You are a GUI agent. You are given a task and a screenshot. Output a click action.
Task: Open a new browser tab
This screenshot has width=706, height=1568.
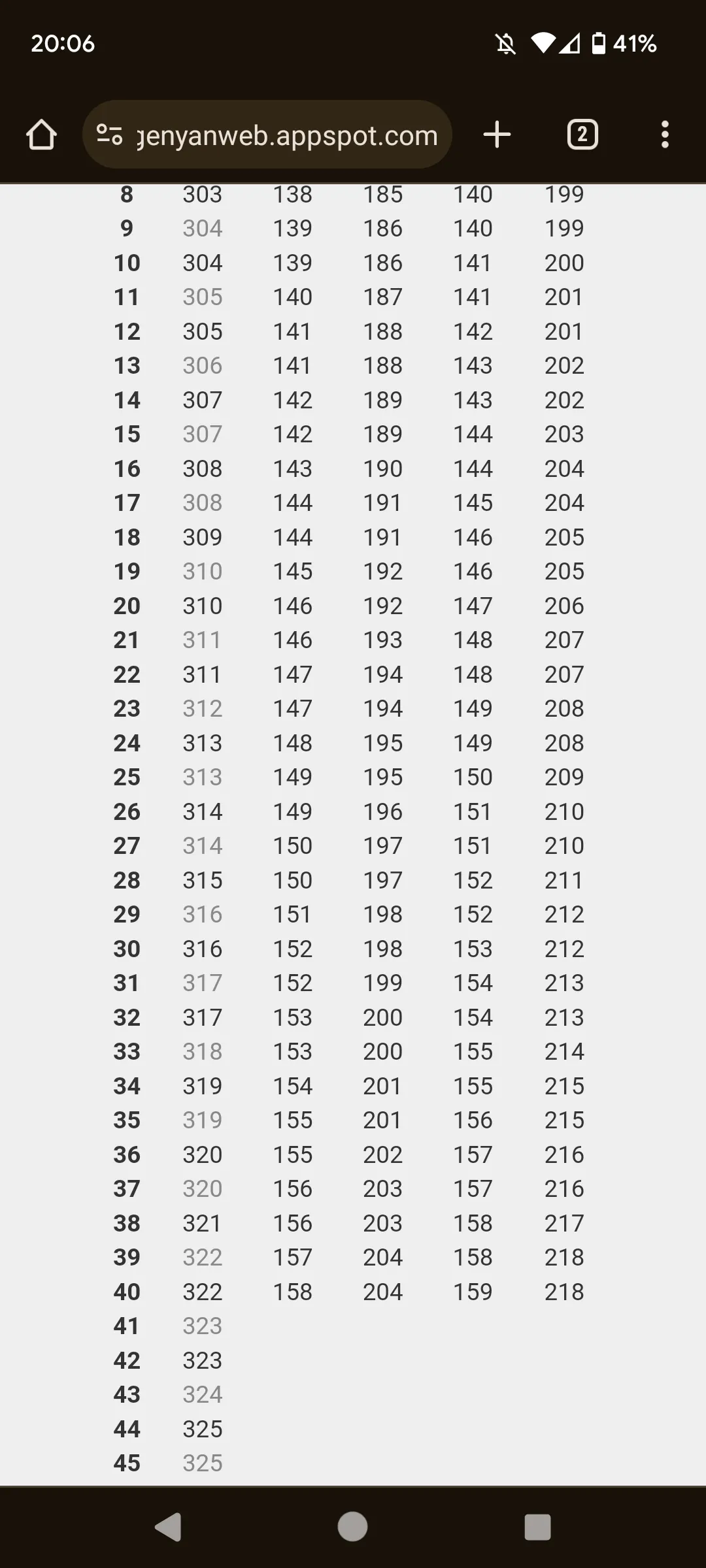click(497, 135)
